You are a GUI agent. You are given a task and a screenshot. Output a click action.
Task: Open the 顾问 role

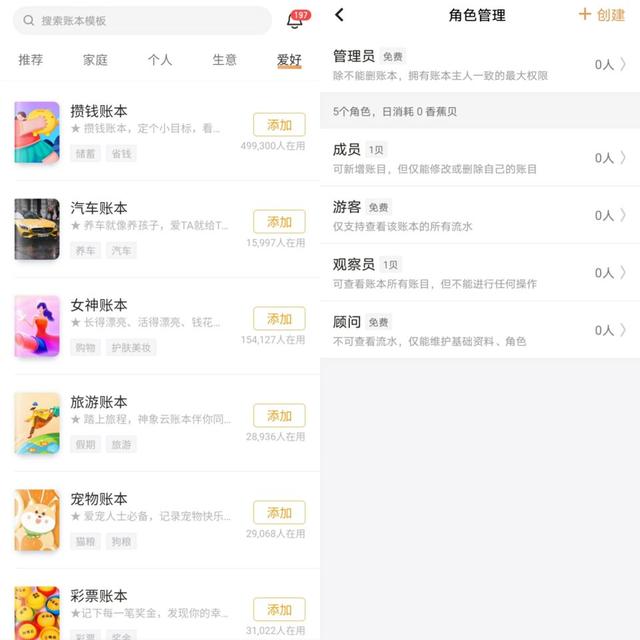point(480,330)
